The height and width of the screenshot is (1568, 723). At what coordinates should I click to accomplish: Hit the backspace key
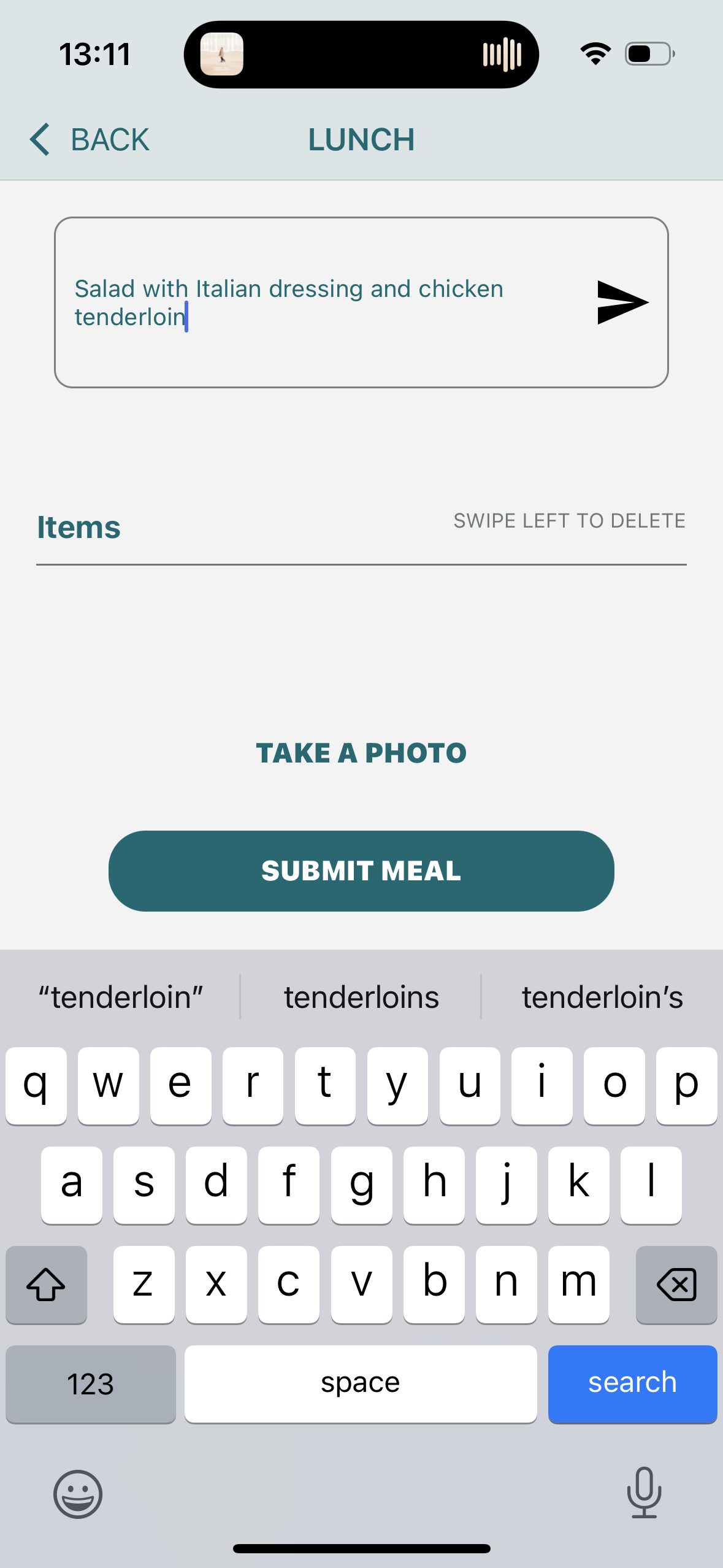(x=676, y=1285)
